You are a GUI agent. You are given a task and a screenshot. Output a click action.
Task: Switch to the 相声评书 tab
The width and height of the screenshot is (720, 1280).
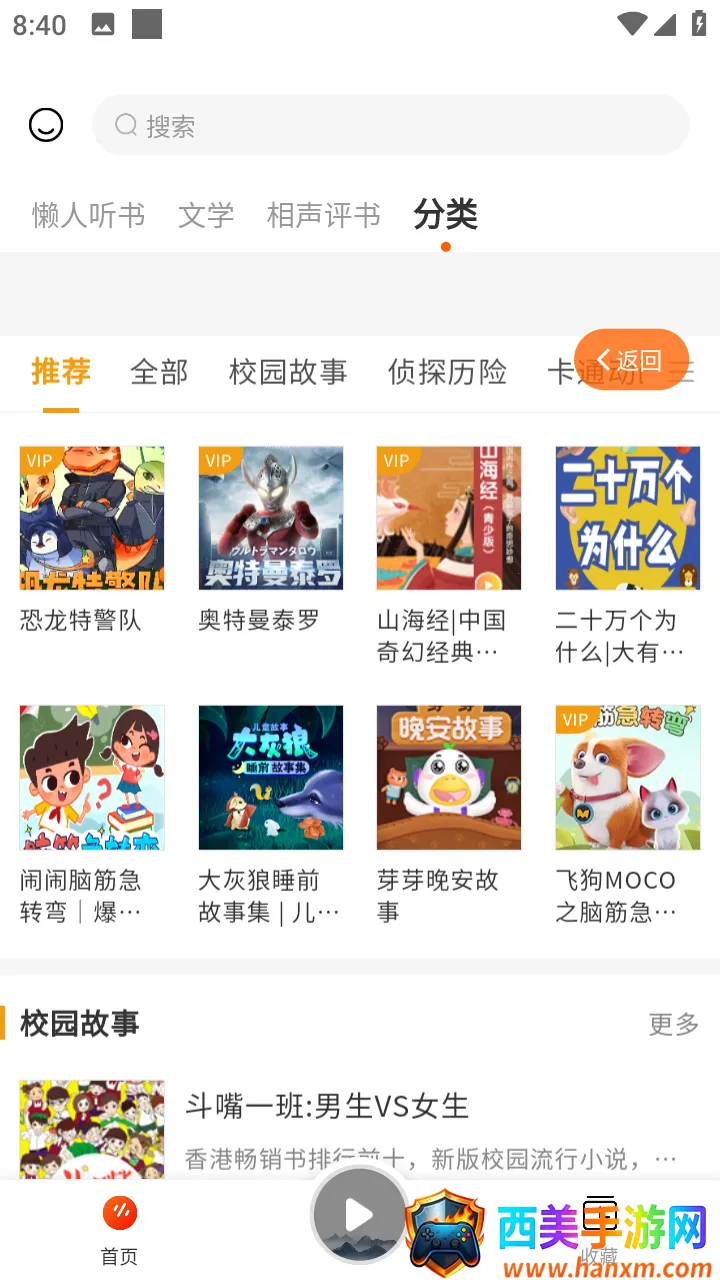(x=323, y=215)
